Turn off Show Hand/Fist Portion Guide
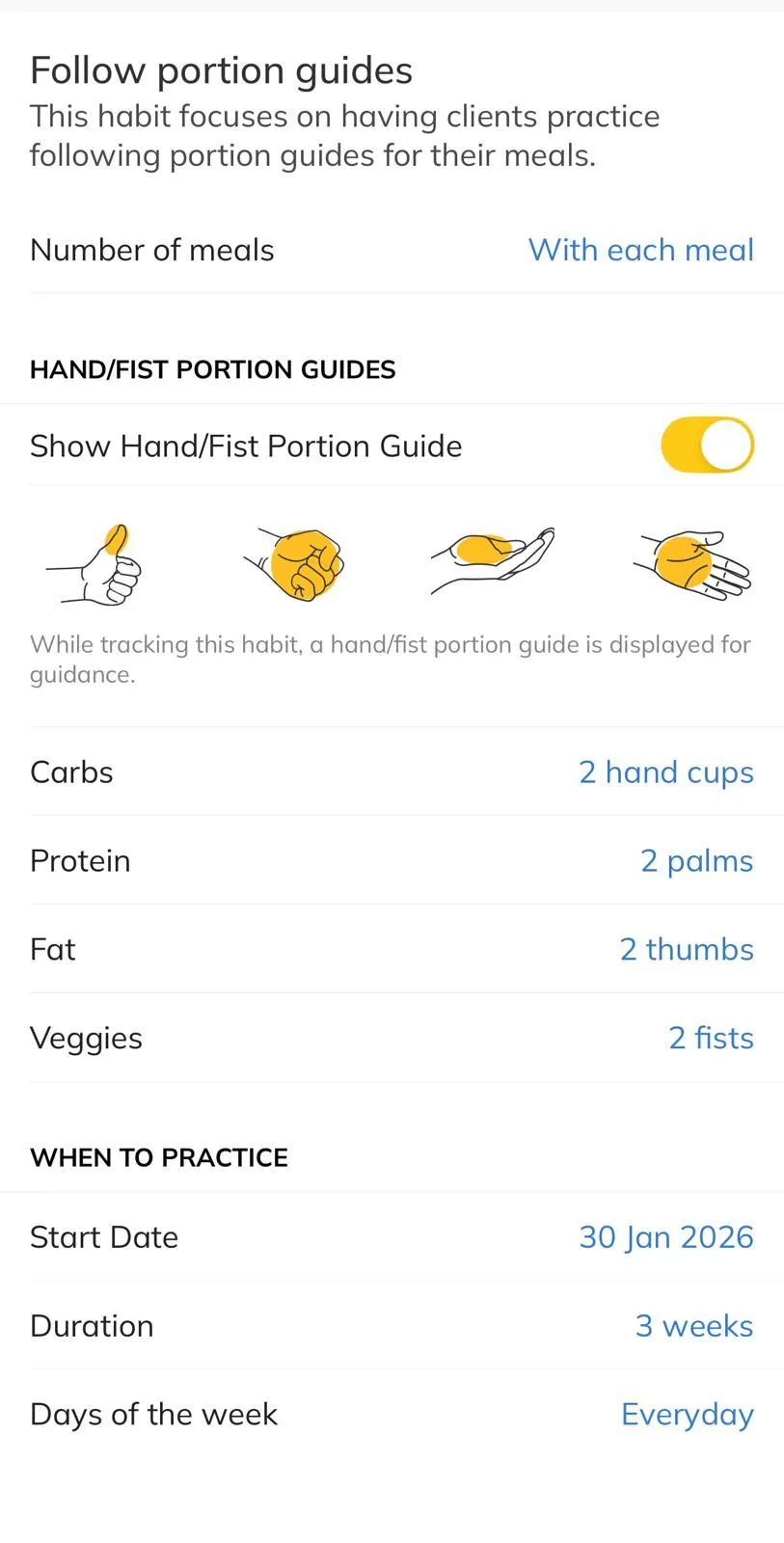The image size is (784, 1543). click(707, 446)
